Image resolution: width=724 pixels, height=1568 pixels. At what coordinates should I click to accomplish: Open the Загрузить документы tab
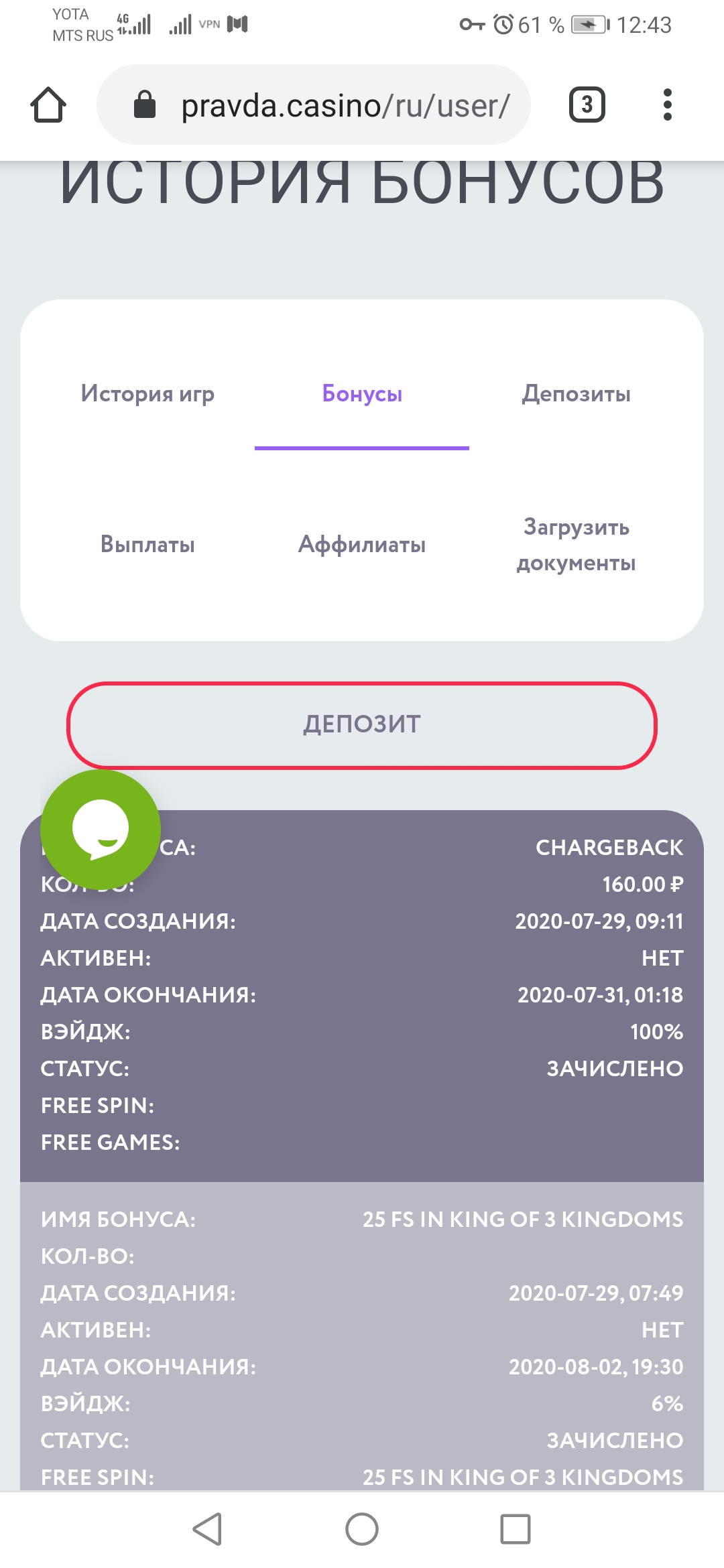577,545
